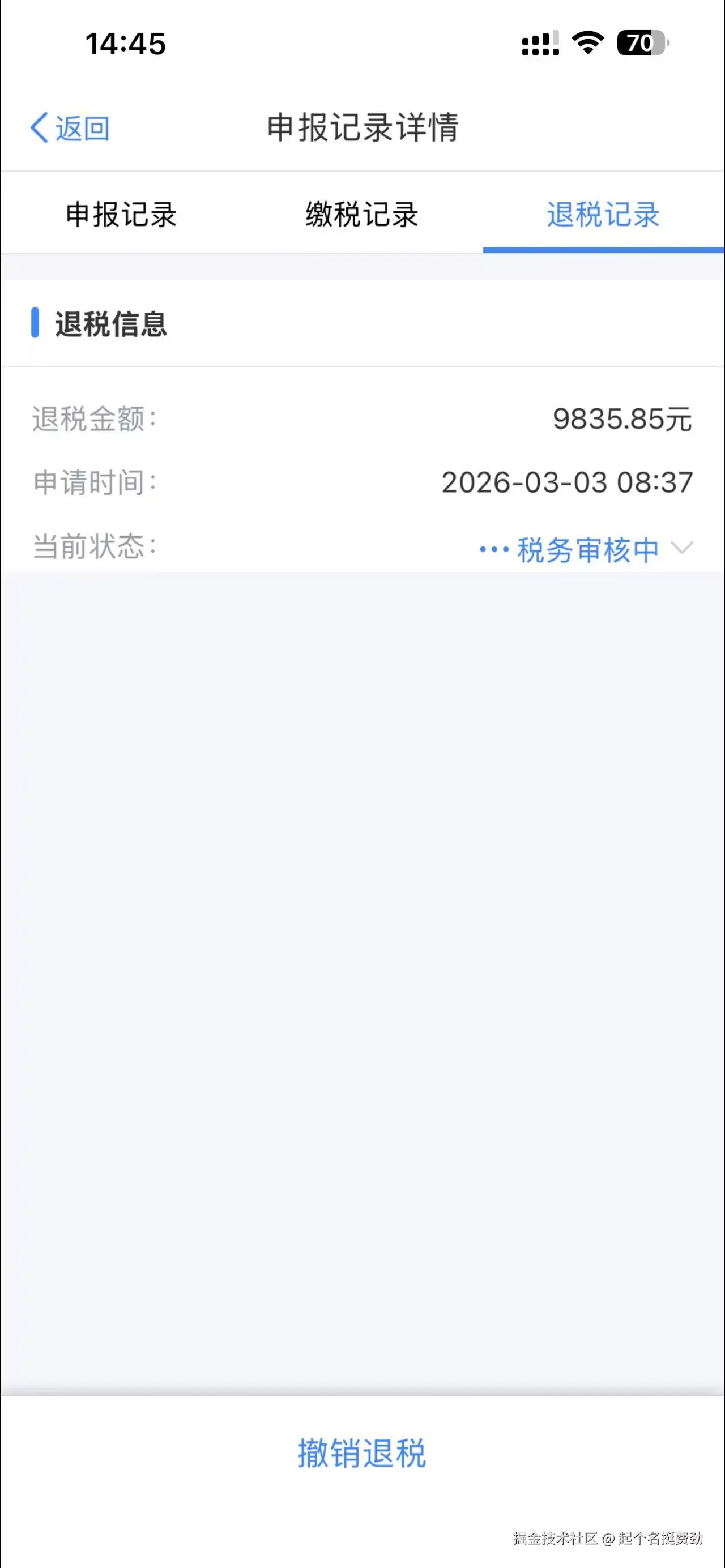Viewport: 725px width, 1568px height.
Task: Click the application time 2026-03-03 08:37
Action: 568,482
